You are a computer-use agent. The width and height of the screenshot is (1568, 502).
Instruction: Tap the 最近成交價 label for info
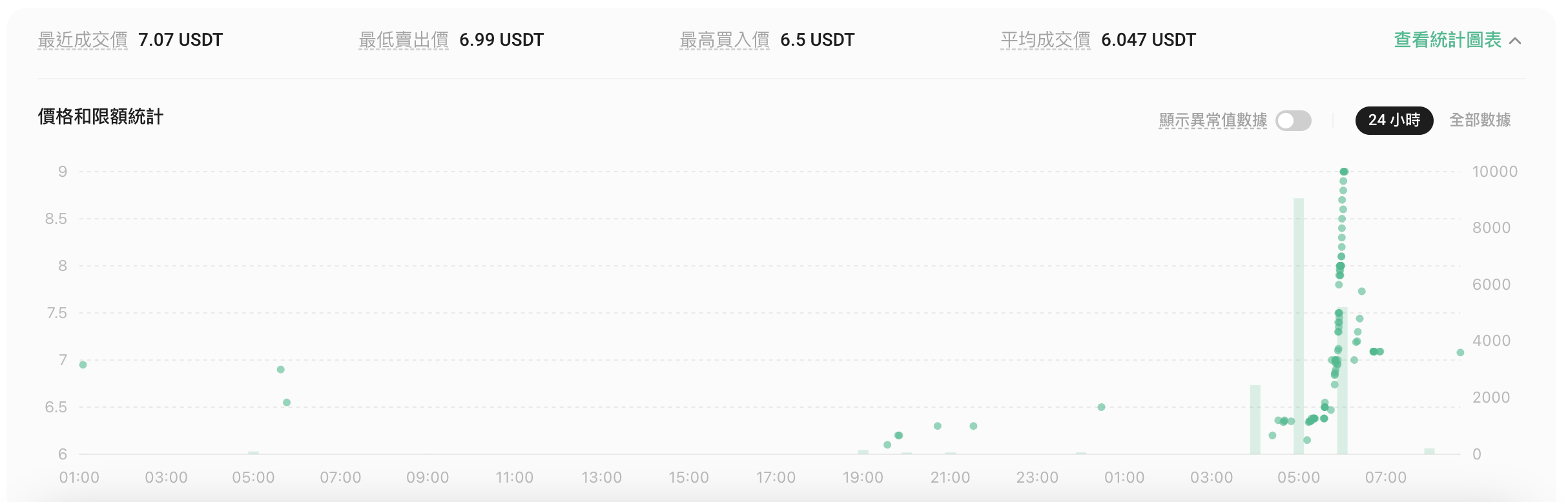pos(83,40)
